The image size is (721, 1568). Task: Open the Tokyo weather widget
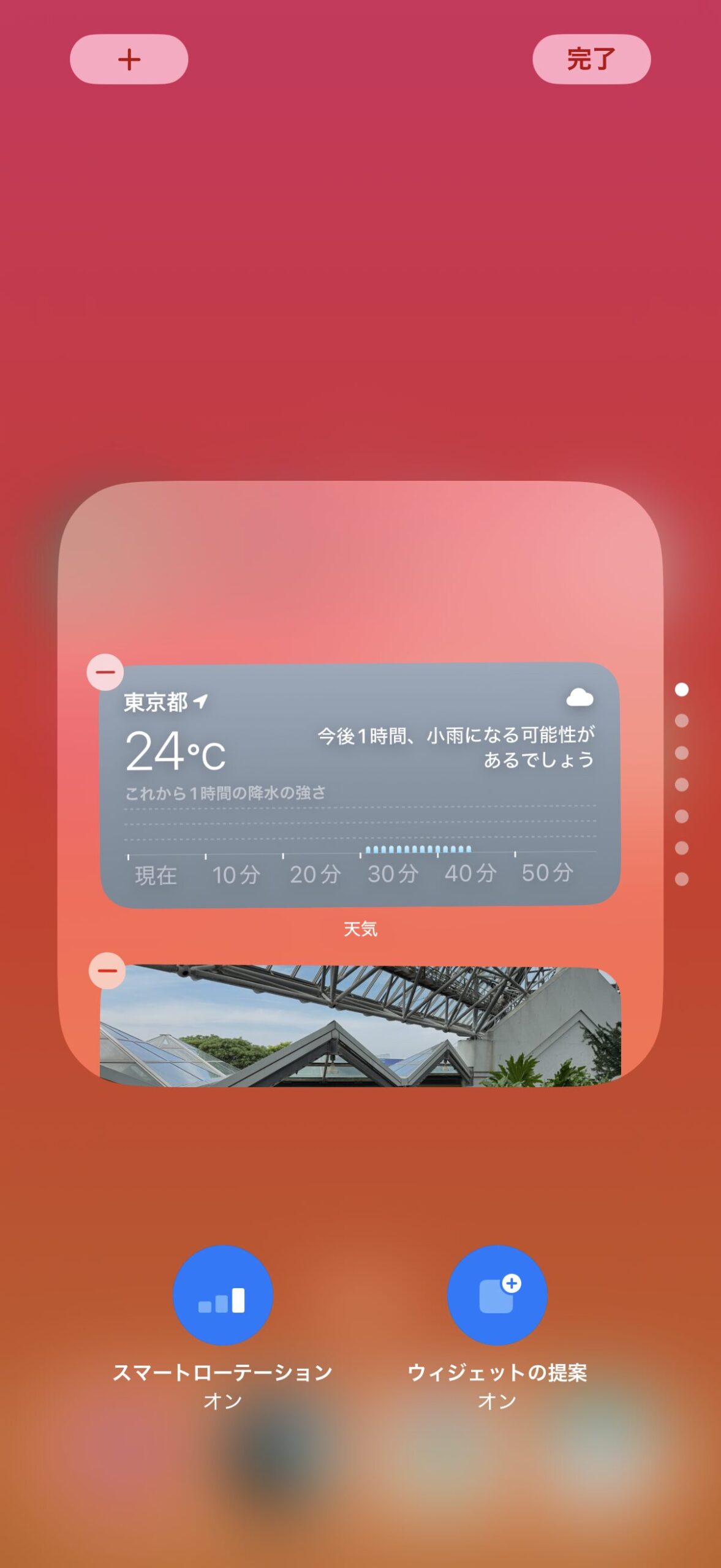point(360,784)
